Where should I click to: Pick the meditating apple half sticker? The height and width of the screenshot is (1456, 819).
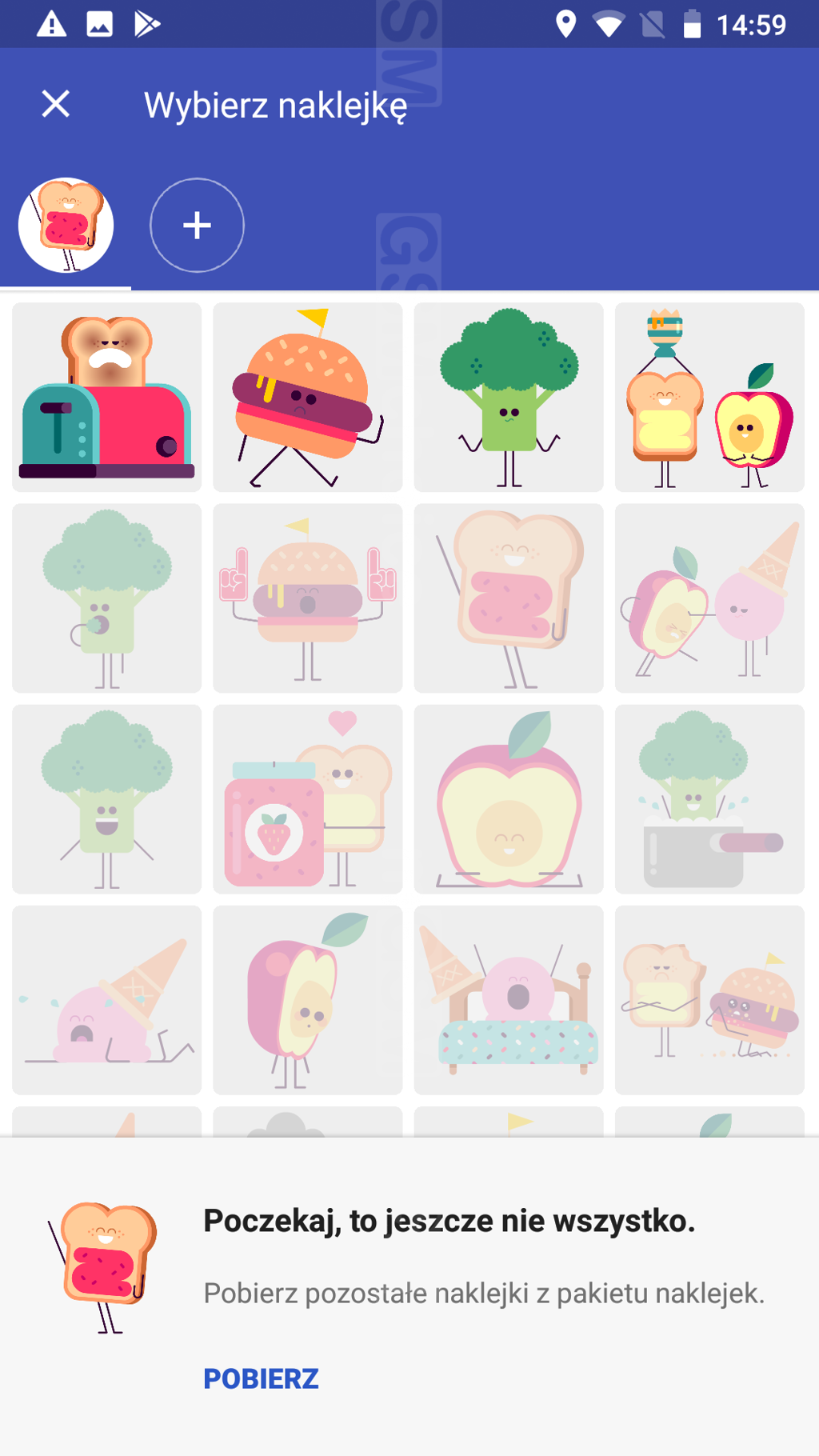tap(509, 799)
